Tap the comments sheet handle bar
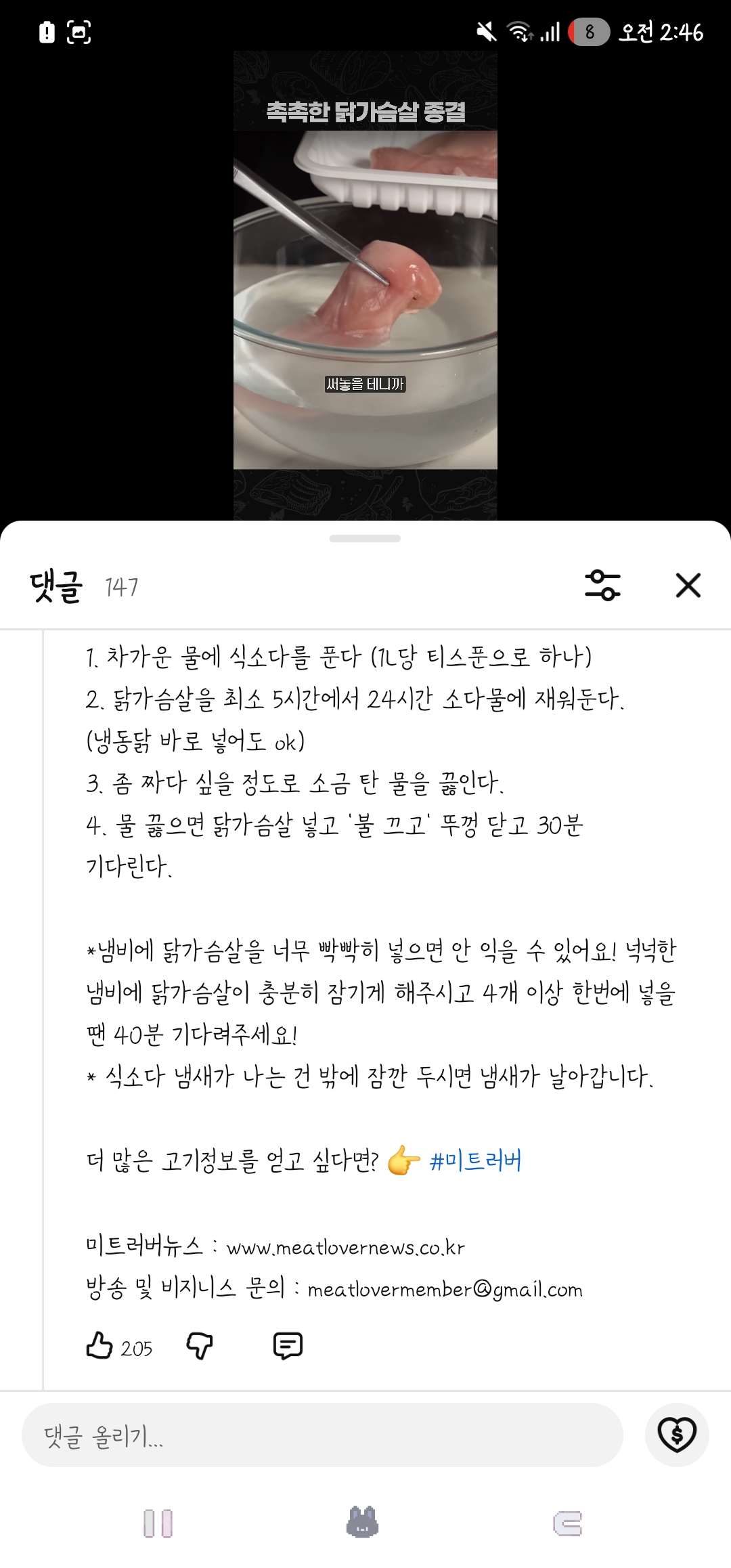 [365, 539]
